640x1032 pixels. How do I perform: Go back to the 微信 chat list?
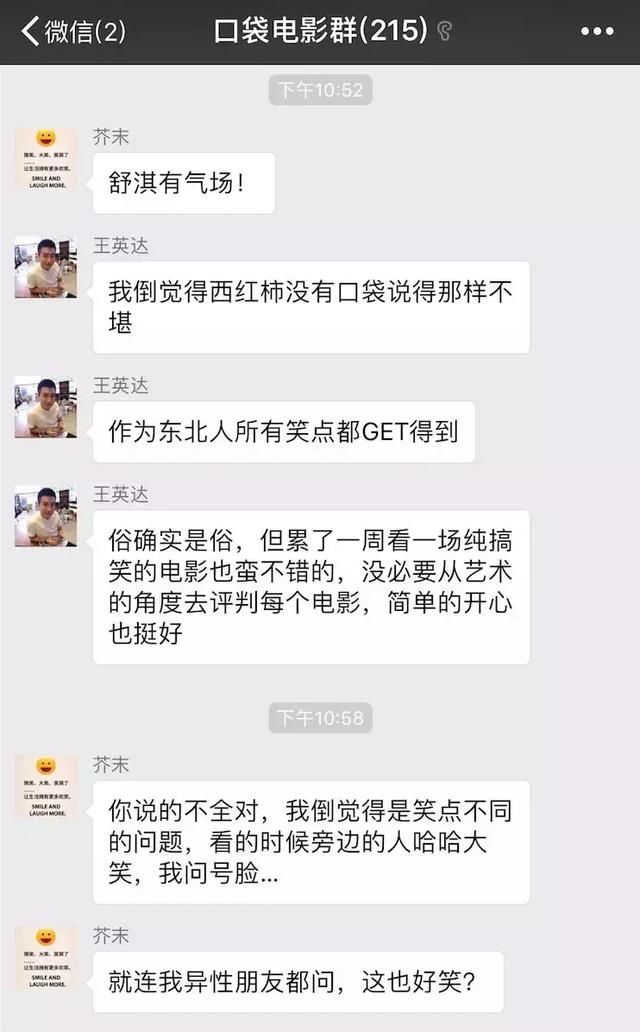[x=72, y=31]
